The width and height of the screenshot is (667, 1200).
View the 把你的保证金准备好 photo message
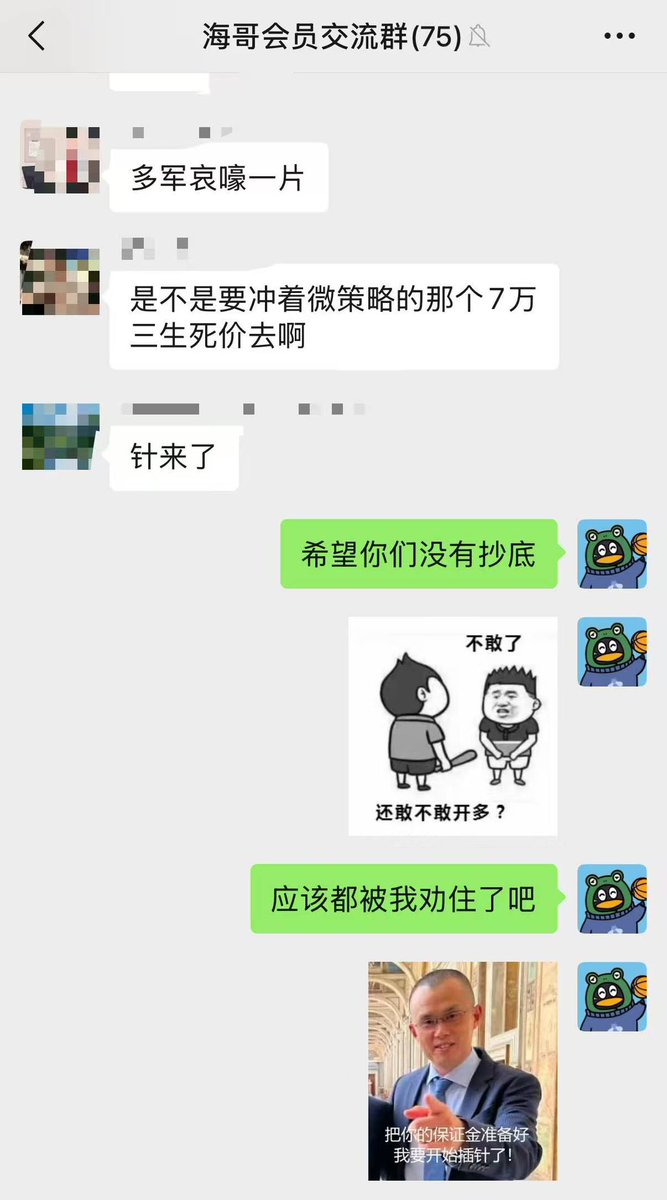[462, 1070]
